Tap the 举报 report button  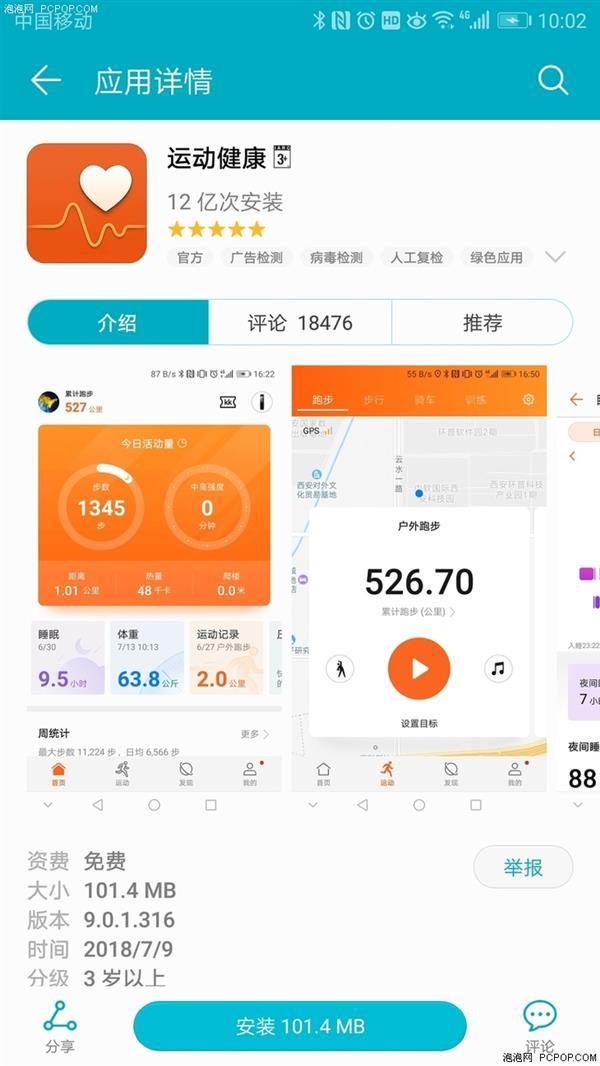click(523, 867)
